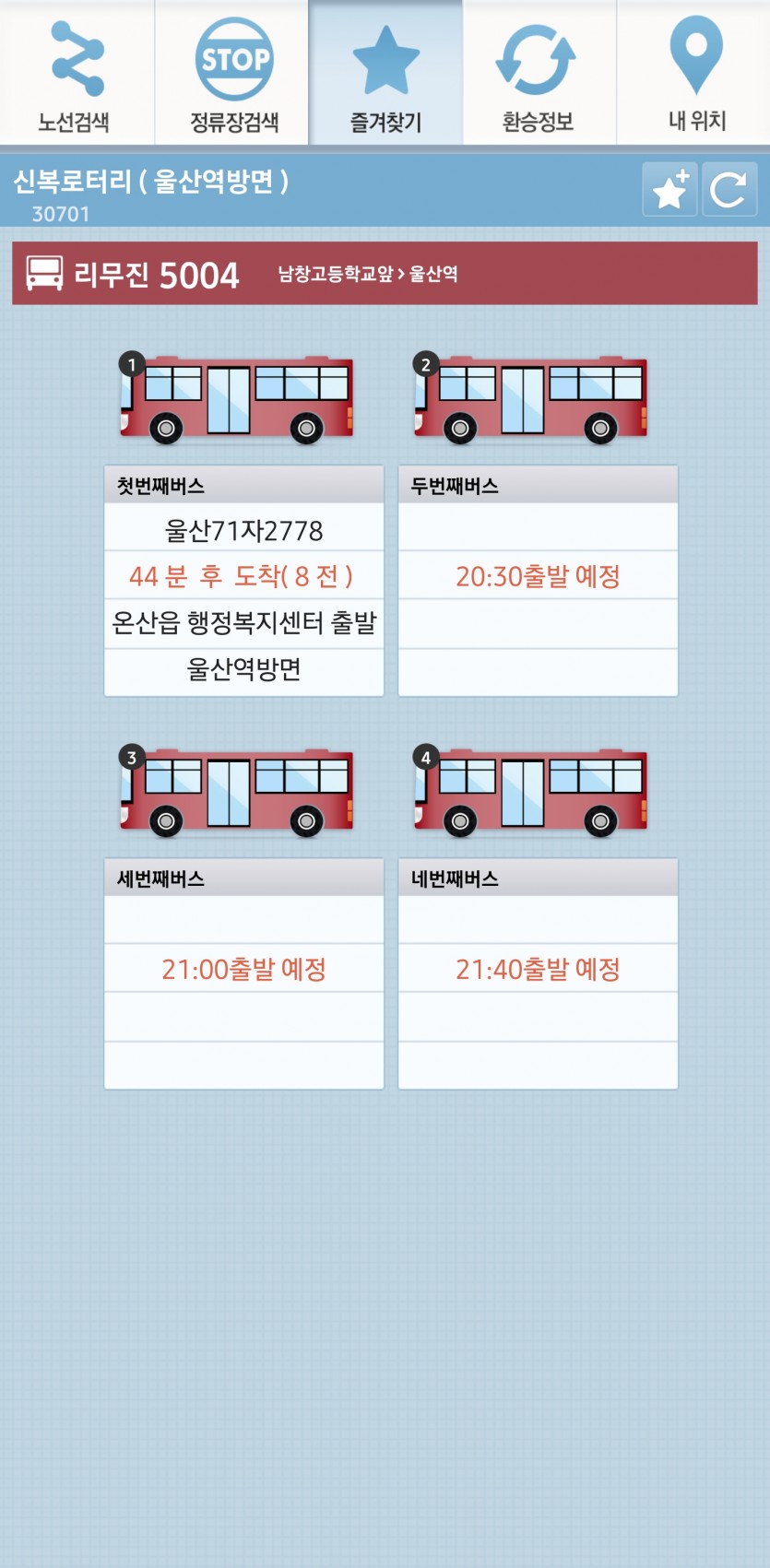Refresh the bus arrival information
770x1568 pixels.
pos(729,189)
